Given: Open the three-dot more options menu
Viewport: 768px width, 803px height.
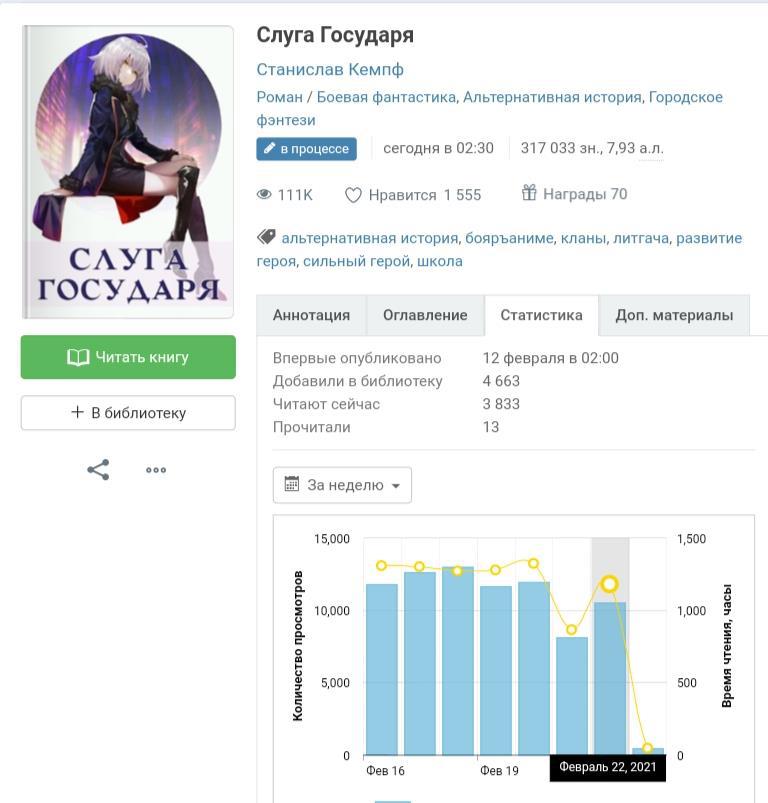Looking at the screenshot, I should (156, 470).
